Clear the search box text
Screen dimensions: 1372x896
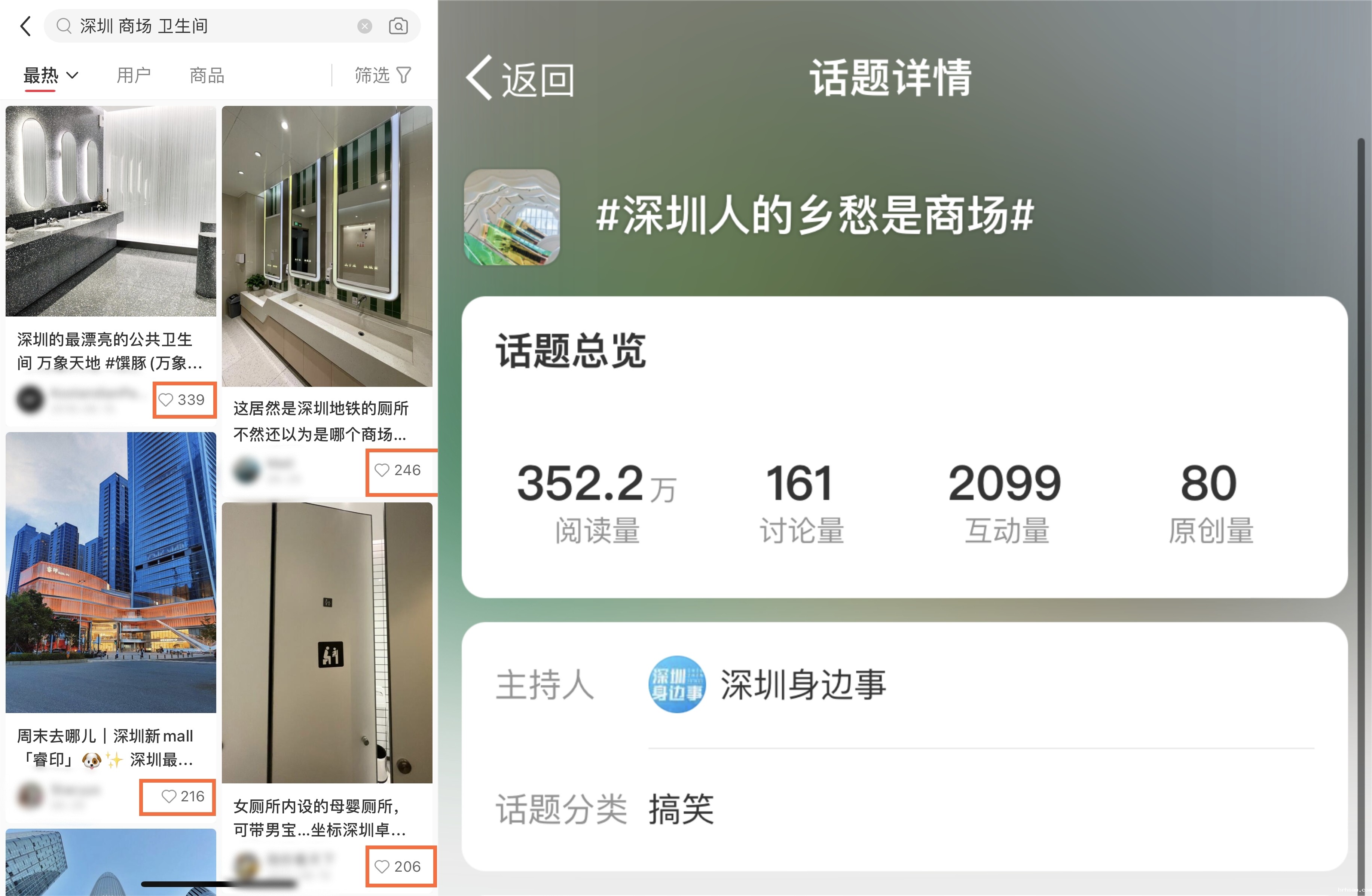[x=364, y=26]
